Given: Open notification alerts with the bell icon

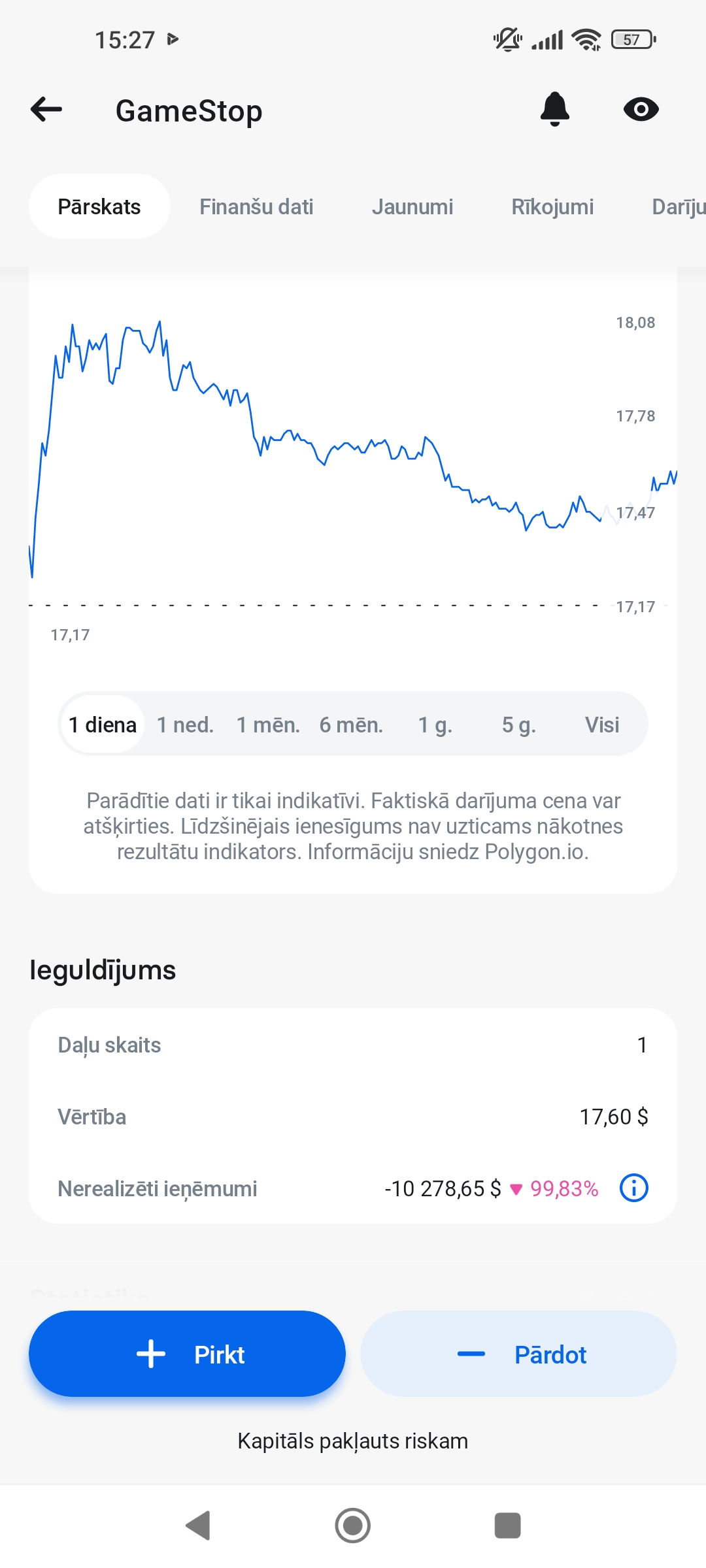Looking at the screenshot, I should point(555,109).
